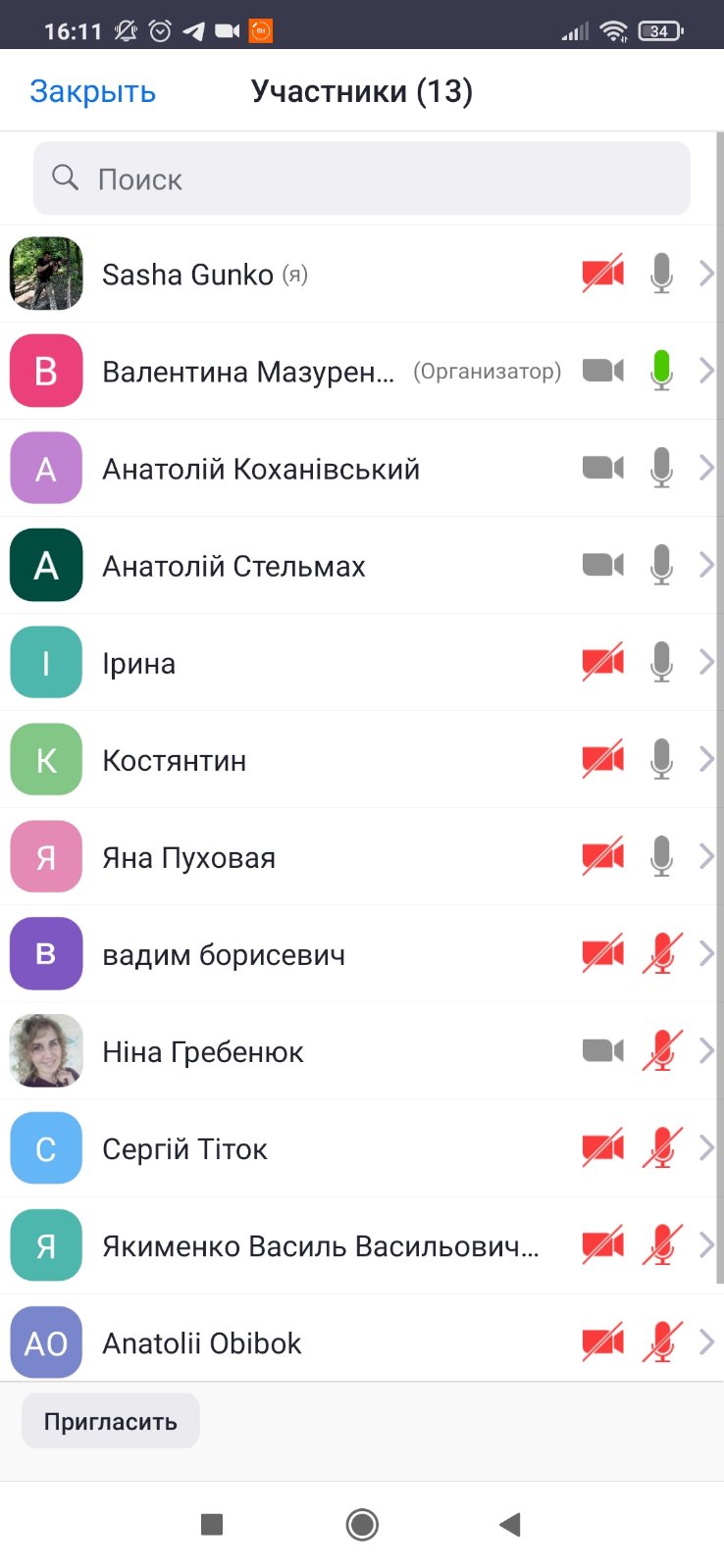This screenshot has width=724, height=1568.
Task: Select participant Ніна Гребенюк
Action: (294, 1051)
